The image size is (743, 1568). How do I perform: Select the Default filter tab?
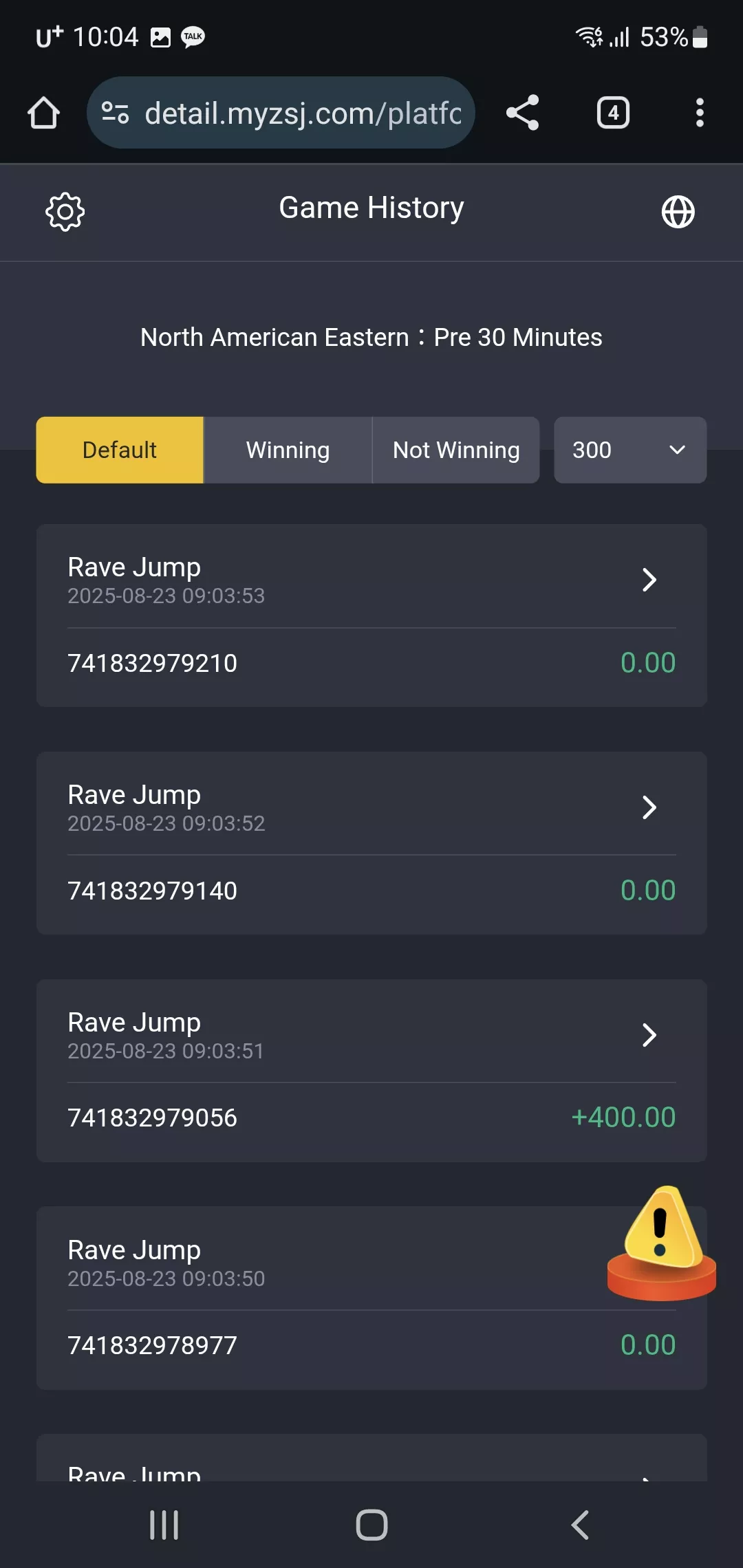120,450
